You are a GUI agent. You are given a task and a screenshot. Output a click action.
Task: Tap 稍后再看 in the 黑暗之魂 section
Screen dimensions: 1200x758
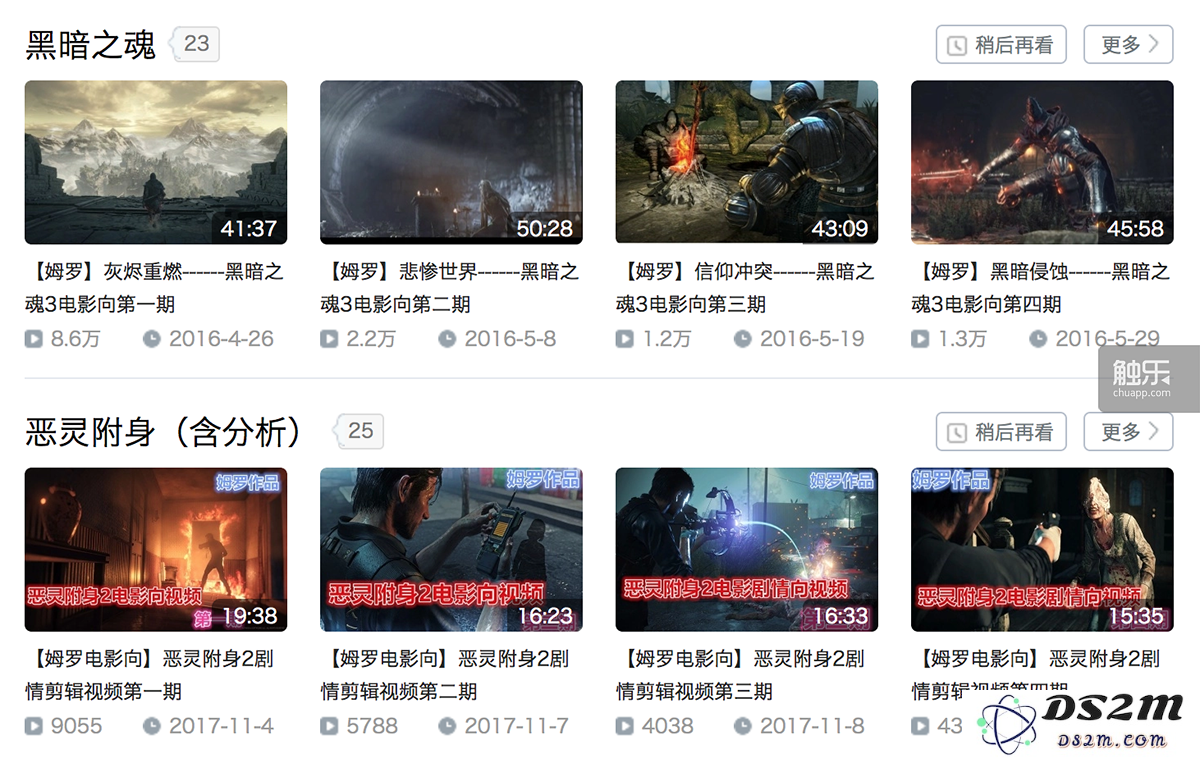coord(1001,45)
